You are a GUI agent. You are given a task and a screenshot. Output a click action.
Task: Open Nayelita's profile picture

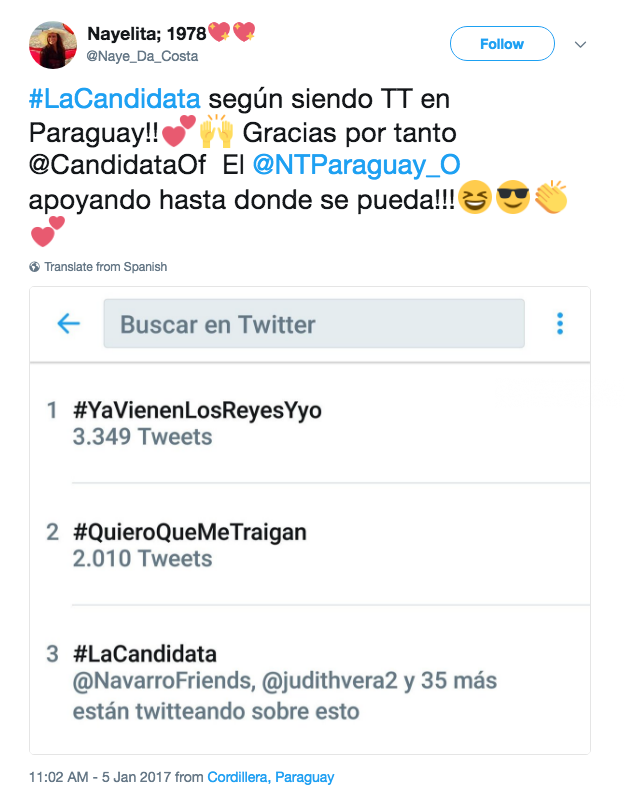[52, 45]
